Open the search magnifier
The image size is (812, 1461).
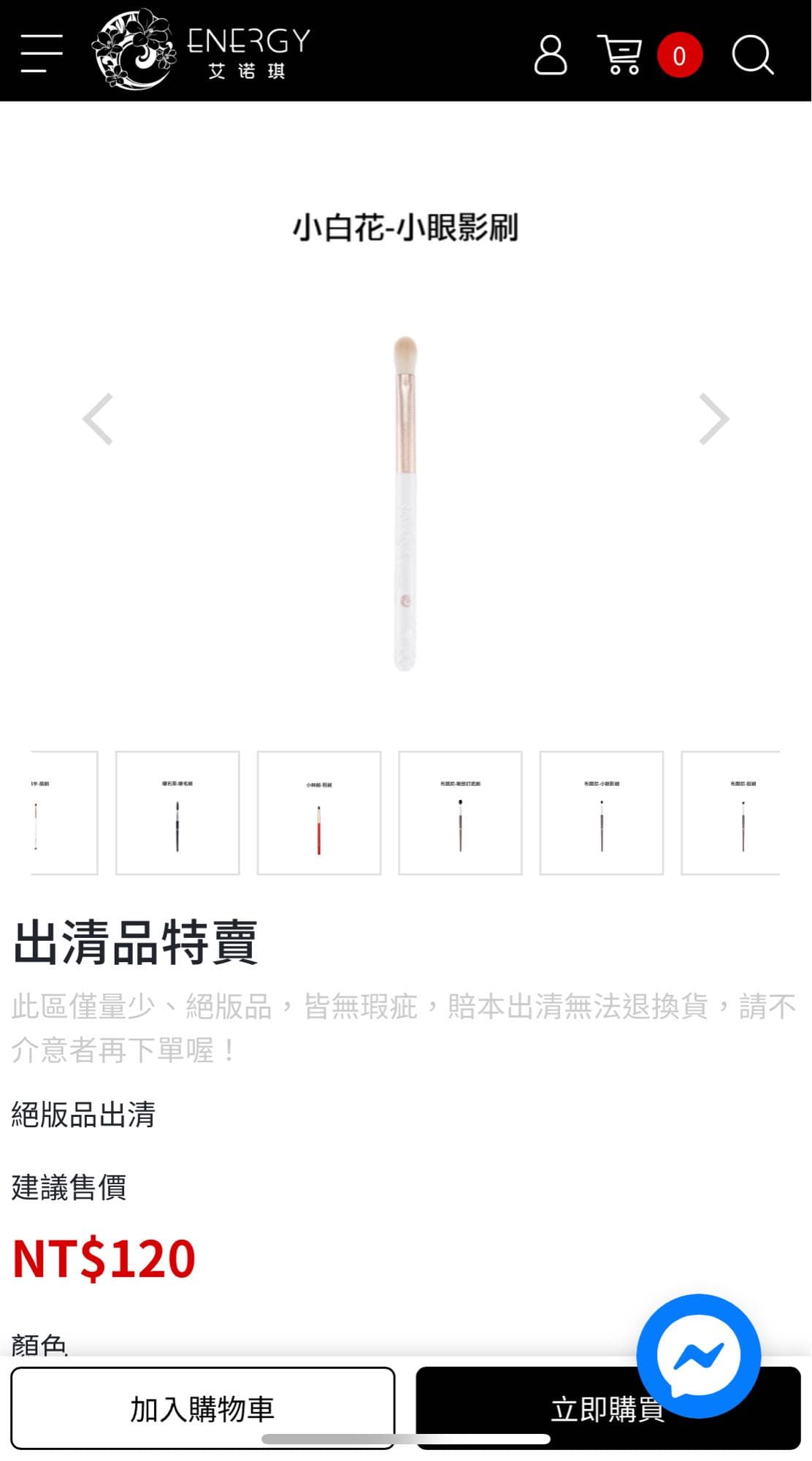[x=752, y=55]
